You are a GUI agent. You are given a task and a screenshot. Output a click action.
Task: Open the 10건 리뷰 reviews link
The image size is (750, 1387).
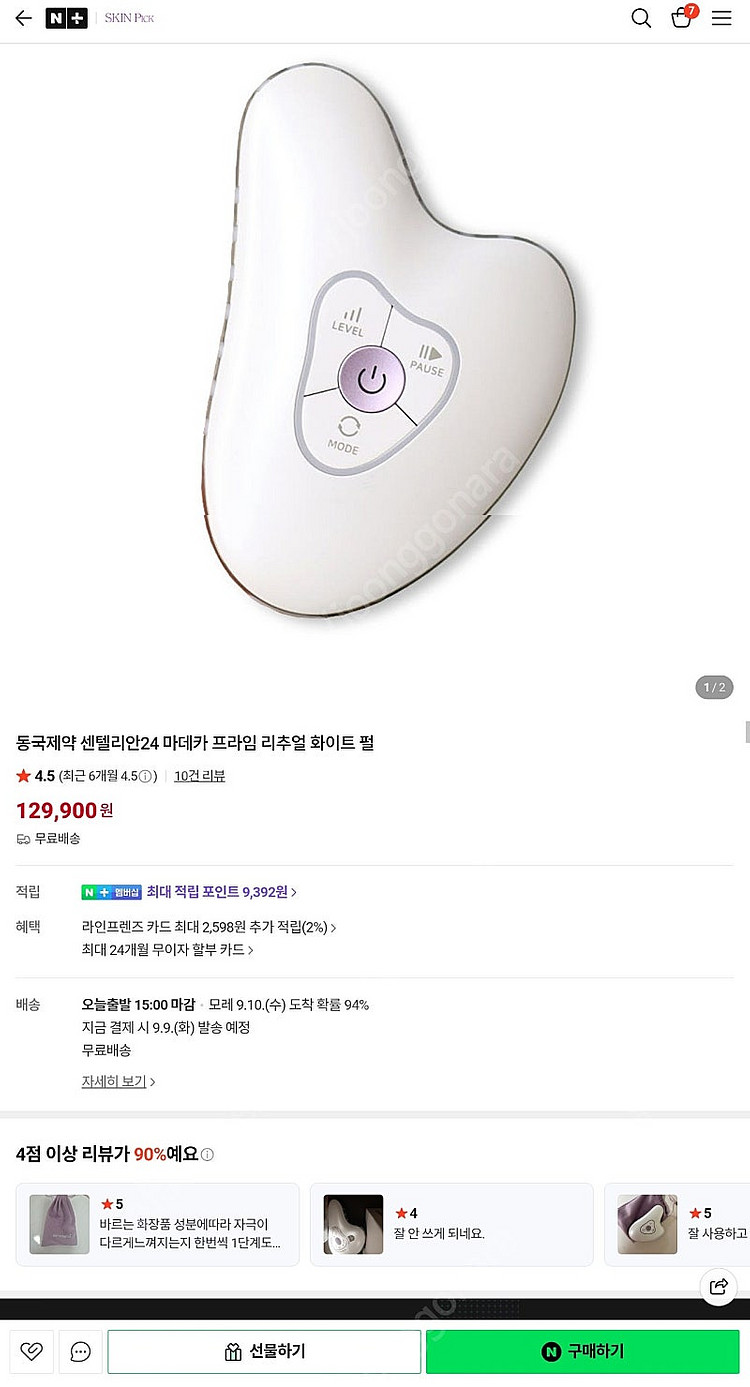click(x=199, y=776)
